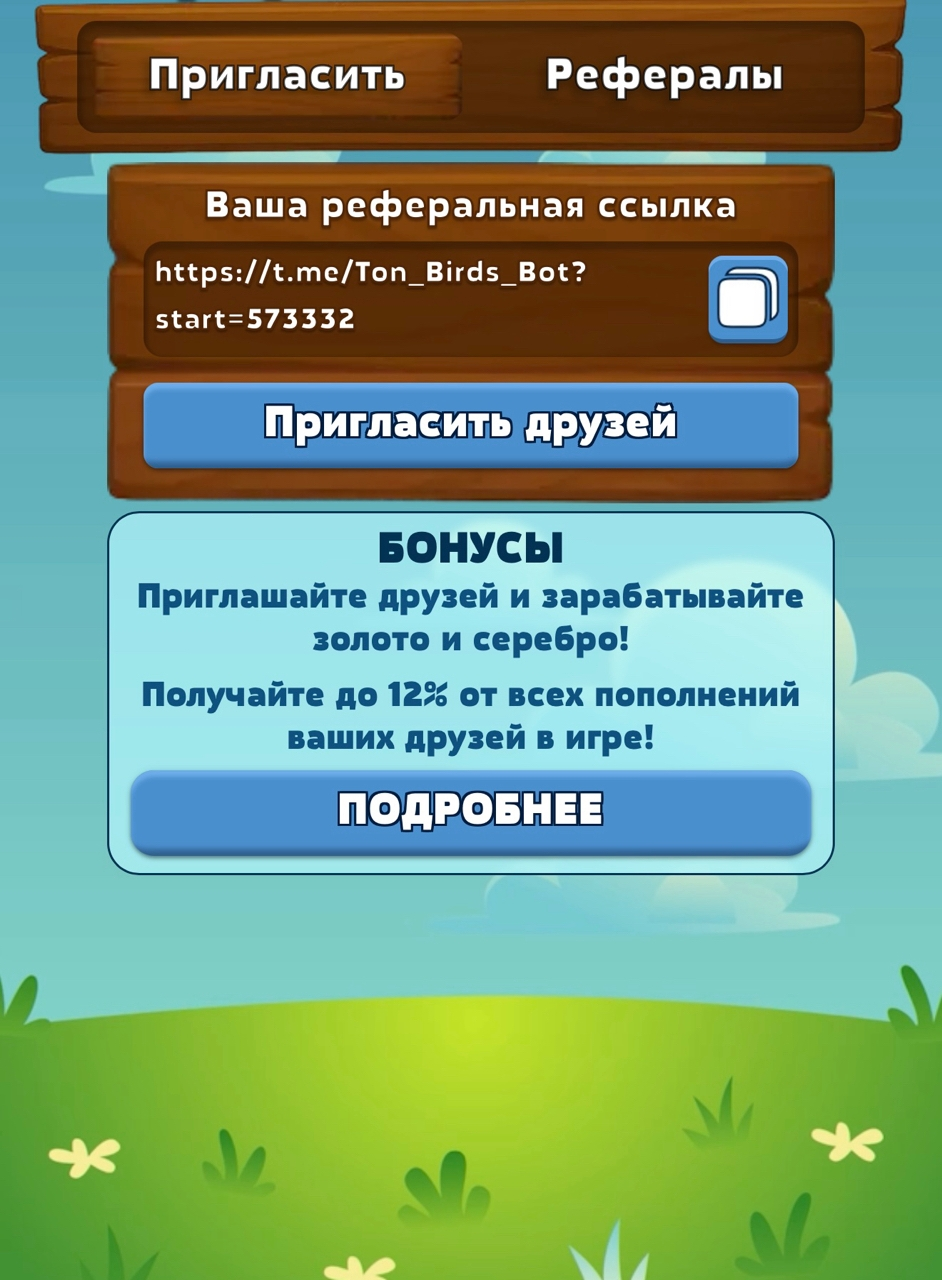Switch to the Рефералы tab

(x=664, y=76)
